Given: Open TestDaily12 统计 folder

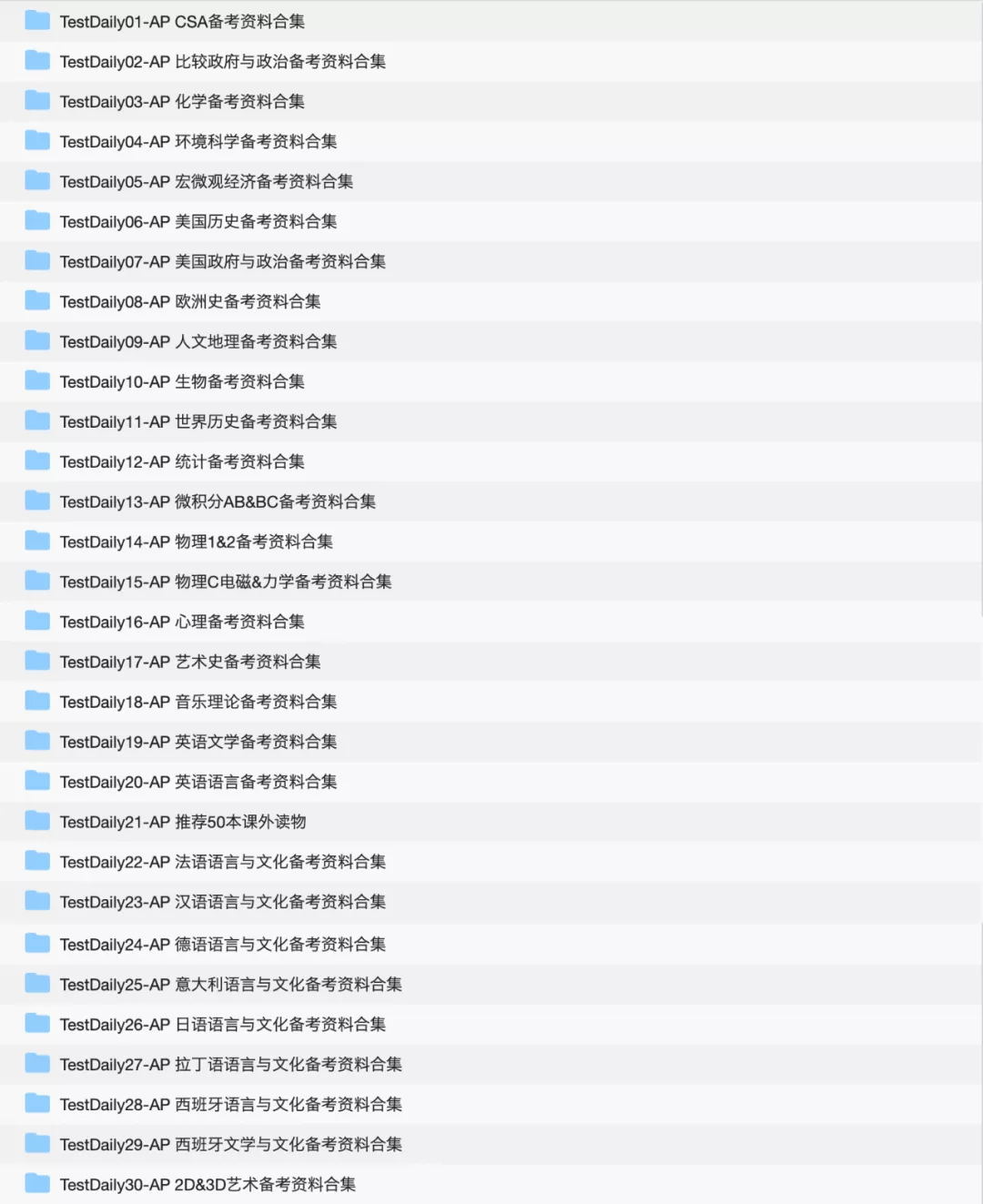Looking at the screenshot, I should (x=182, y=461).
